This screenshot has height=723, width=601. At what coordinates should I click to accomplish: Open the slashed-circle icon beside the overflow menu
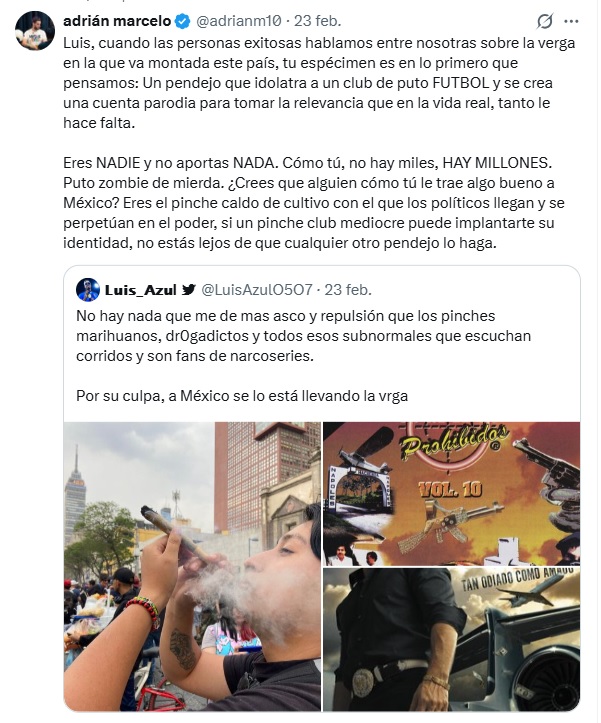pyautogui.click(x=546, y=20)
